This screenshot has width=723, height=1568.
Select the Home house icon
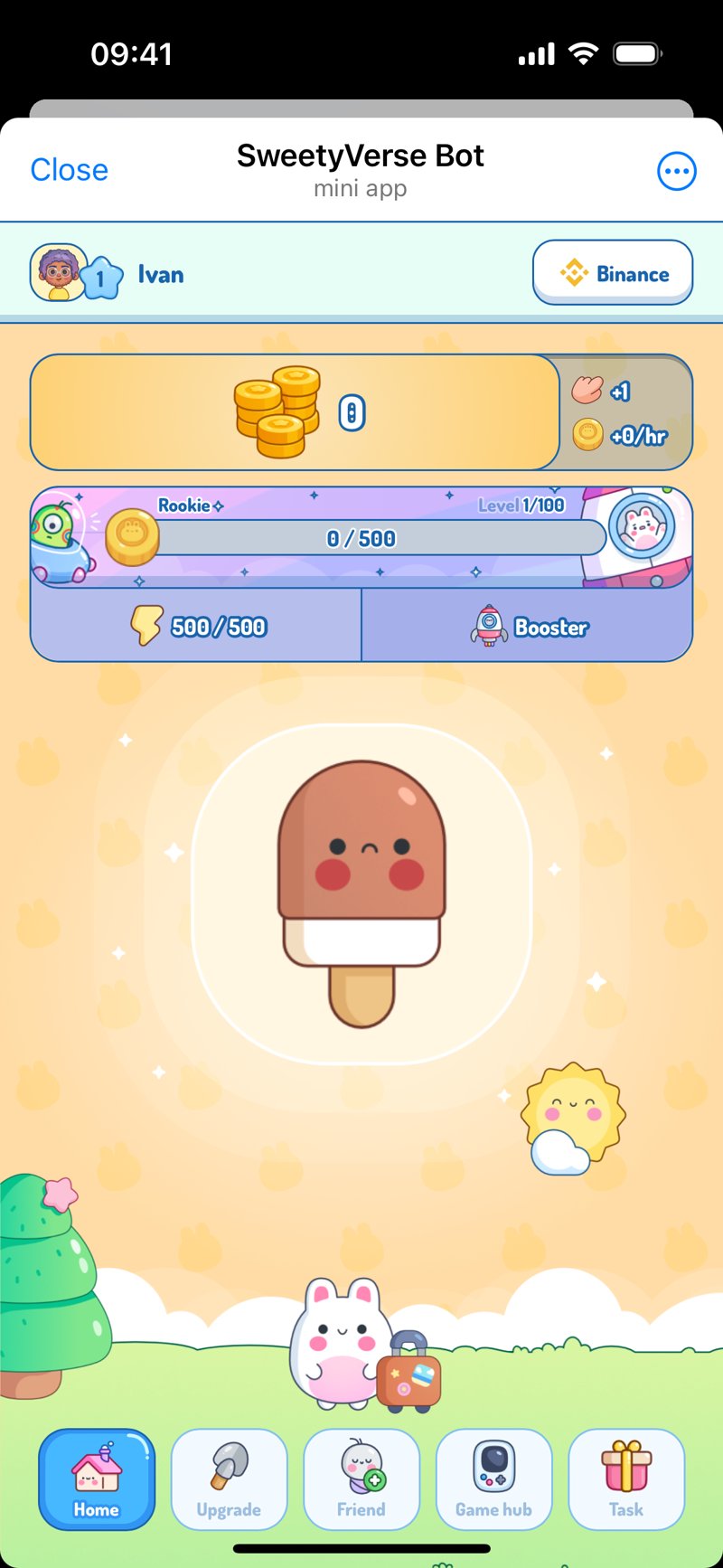coord(96,1465)
